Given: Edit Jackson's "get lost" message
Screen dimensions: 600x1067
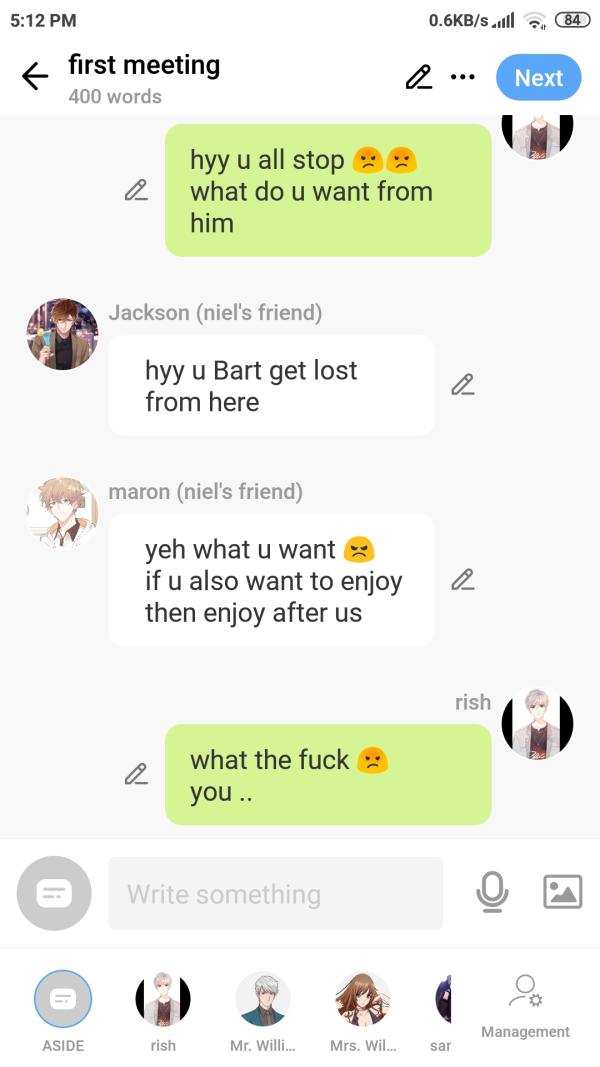Looking at the screenshot, I should point(462,385).
